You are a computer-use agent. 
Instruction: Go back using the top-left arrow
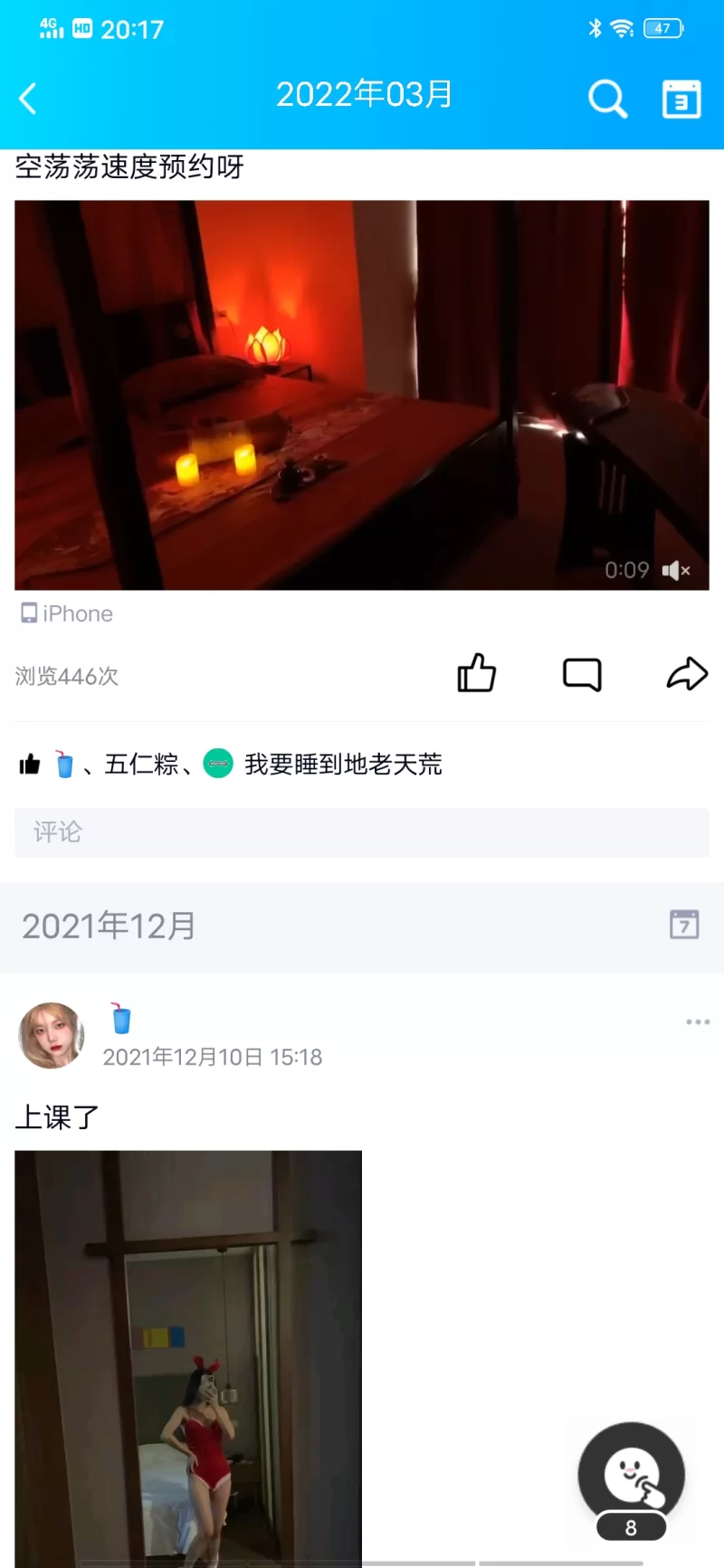click(29, 99)
